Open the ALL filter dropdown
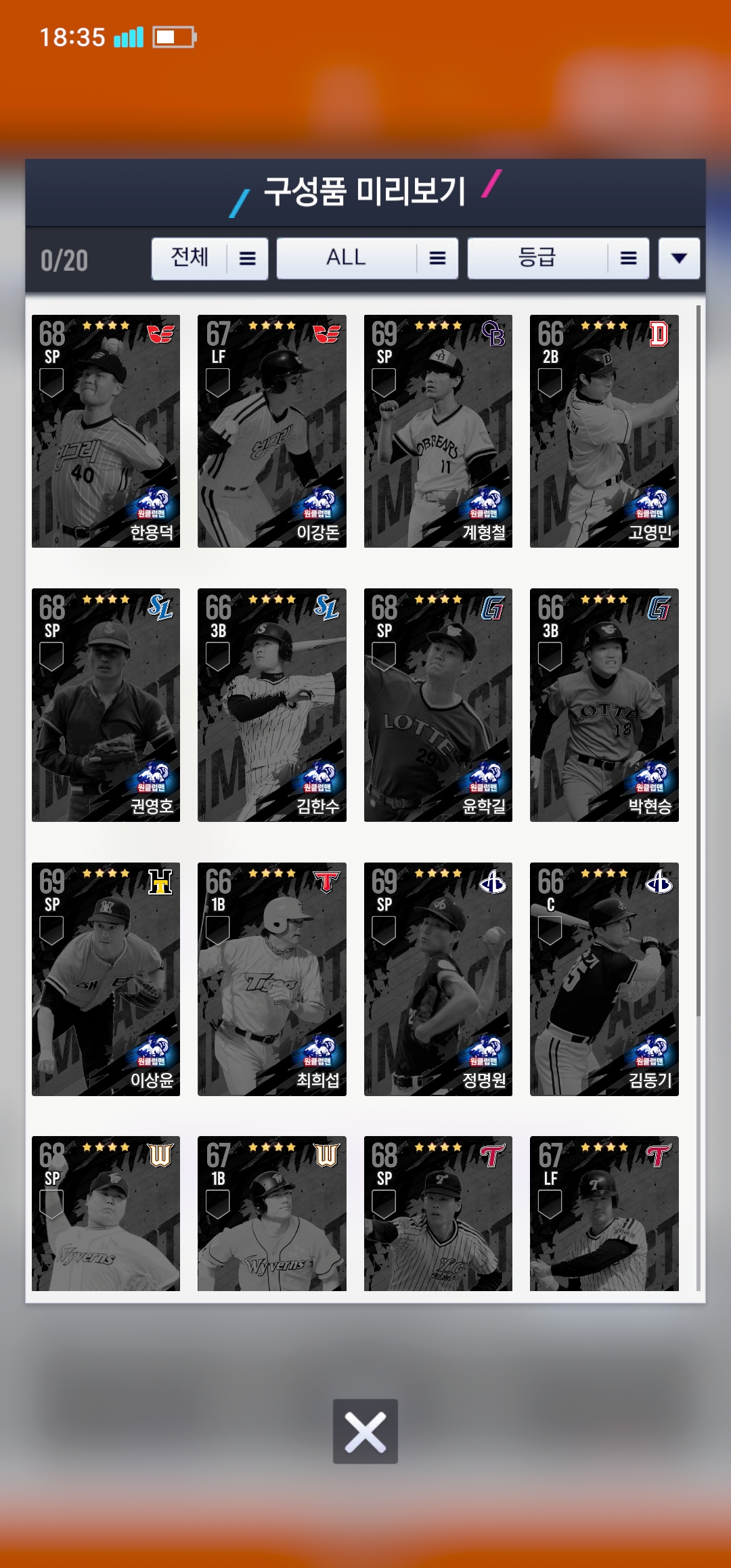 367,258
